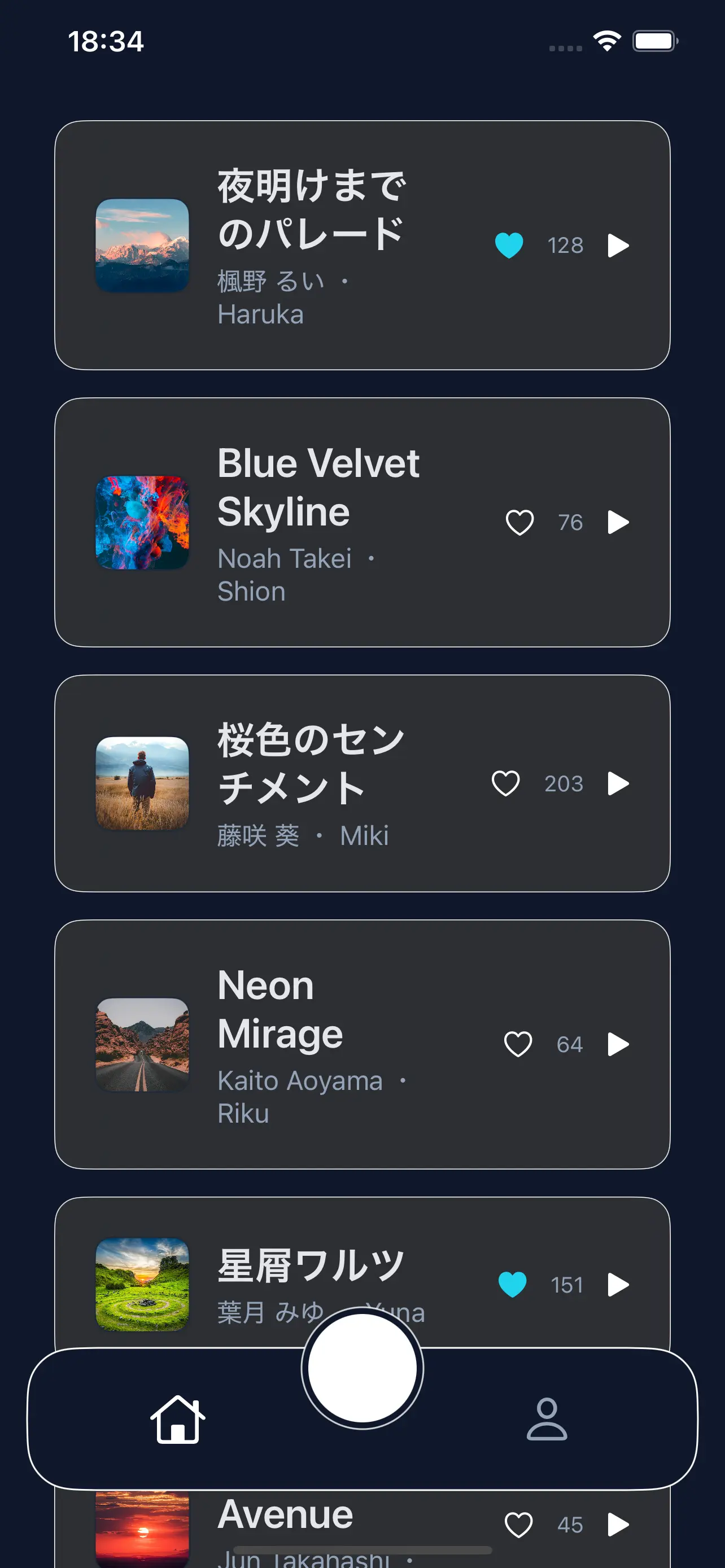Remove the like from 星屑ワルツ
Screen dimensions: 725x1568
(x=512, y=1285)
